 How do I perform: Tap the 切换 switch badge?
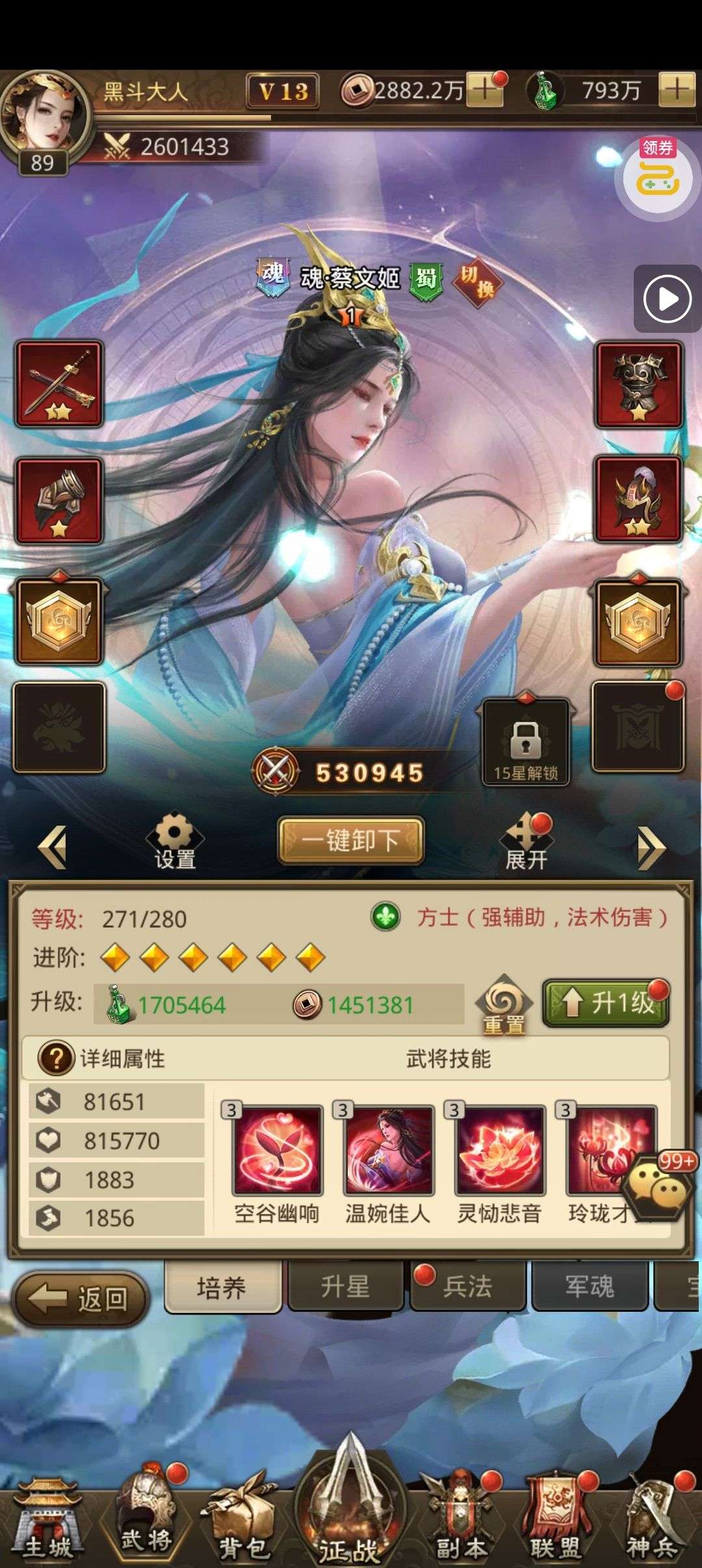coord(477,281)
